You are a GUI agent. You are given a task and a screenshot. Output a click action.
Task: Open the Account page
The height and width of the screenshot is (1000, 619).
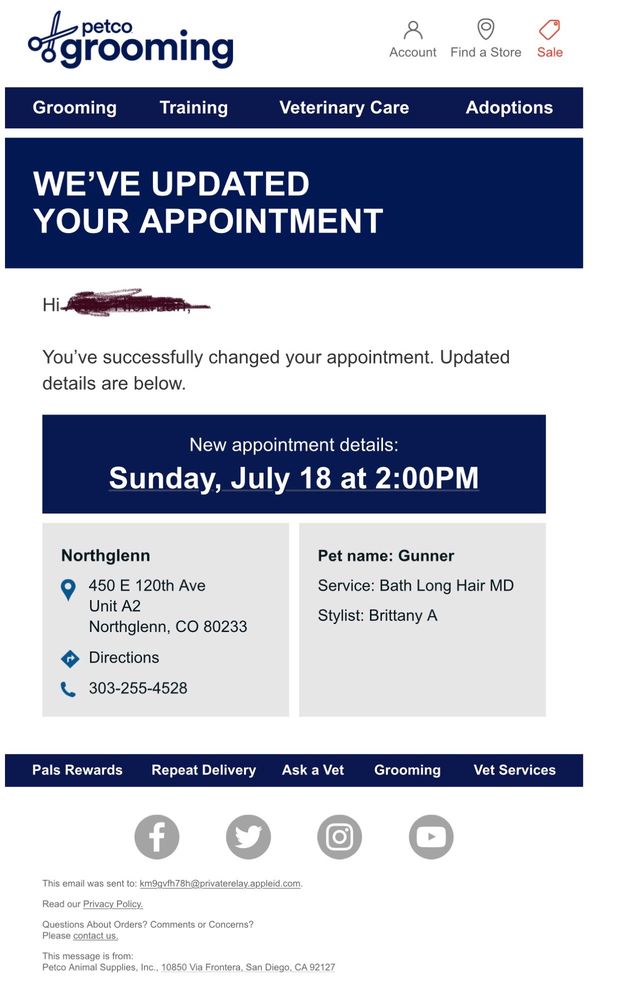412,39
